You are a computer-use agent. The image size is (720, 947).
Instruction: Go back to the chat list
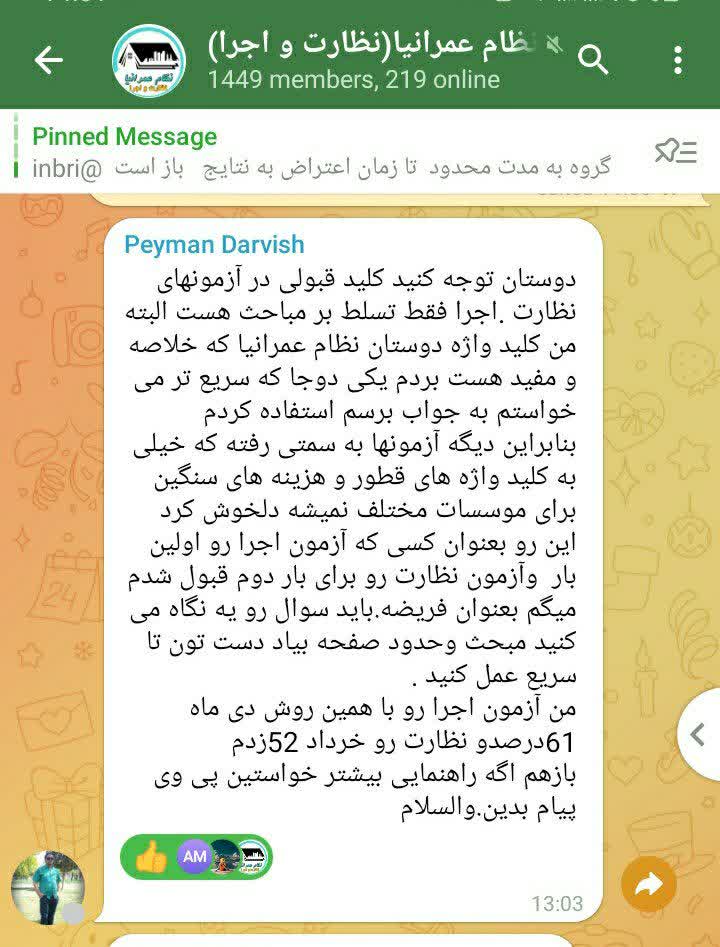[48, 60]
